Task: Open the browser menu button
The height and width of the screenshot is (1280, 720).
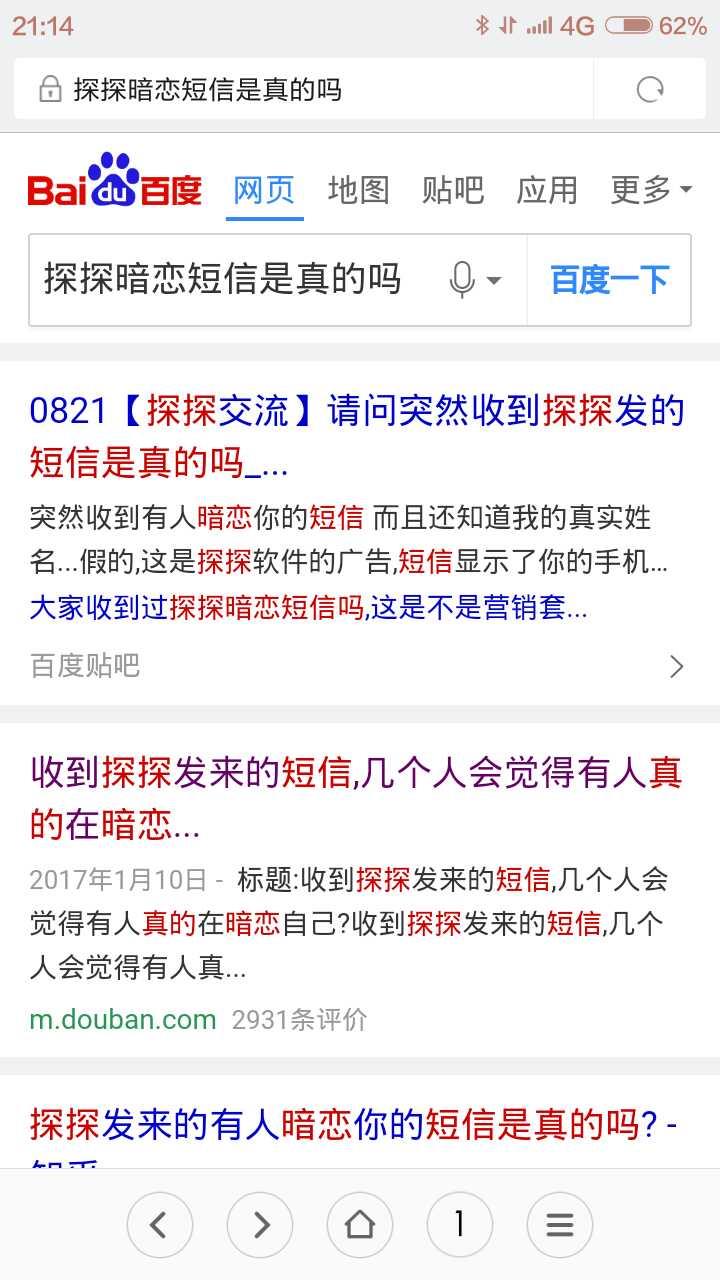Action: [x=559, y=1224]
